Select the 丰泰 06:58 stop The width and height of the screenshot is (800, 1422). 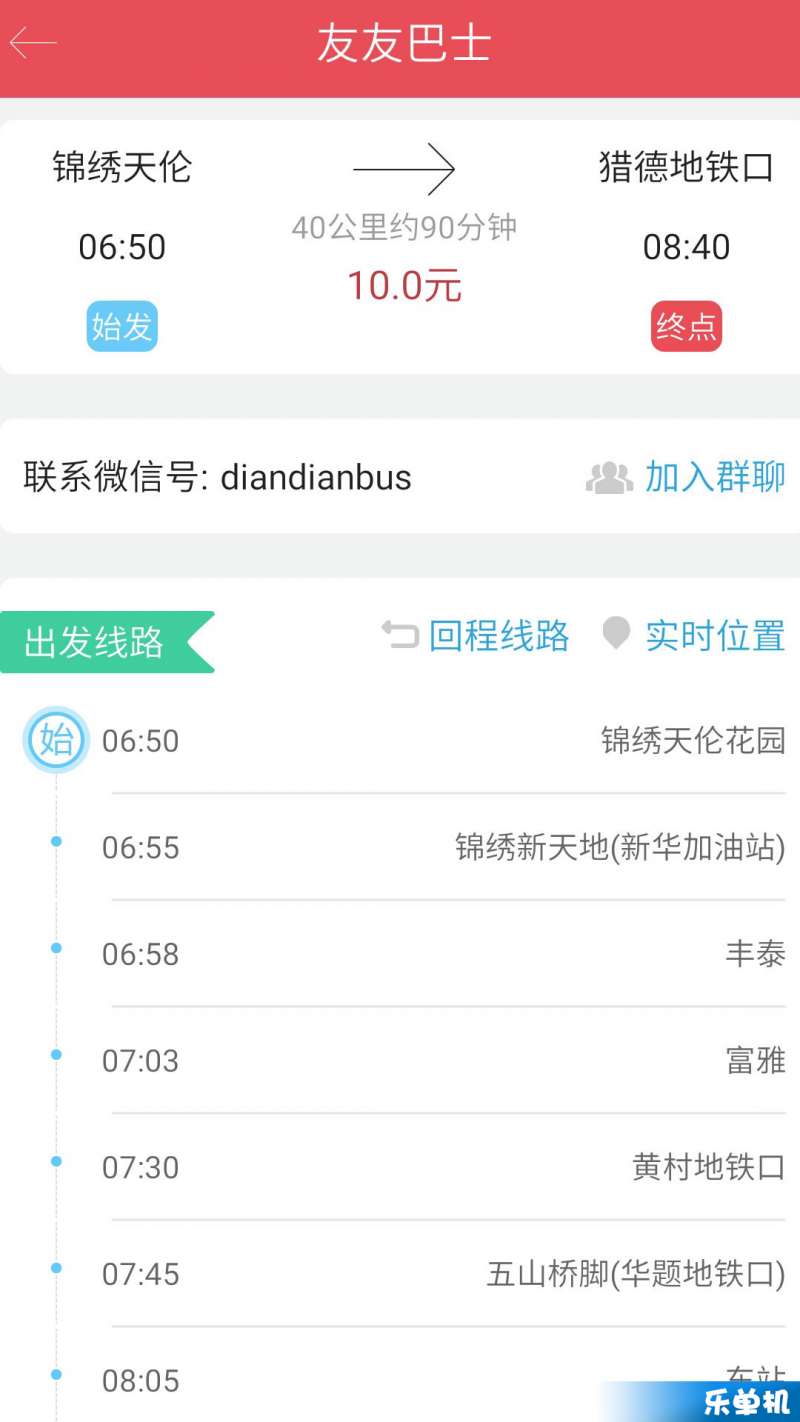coord(400,954)
